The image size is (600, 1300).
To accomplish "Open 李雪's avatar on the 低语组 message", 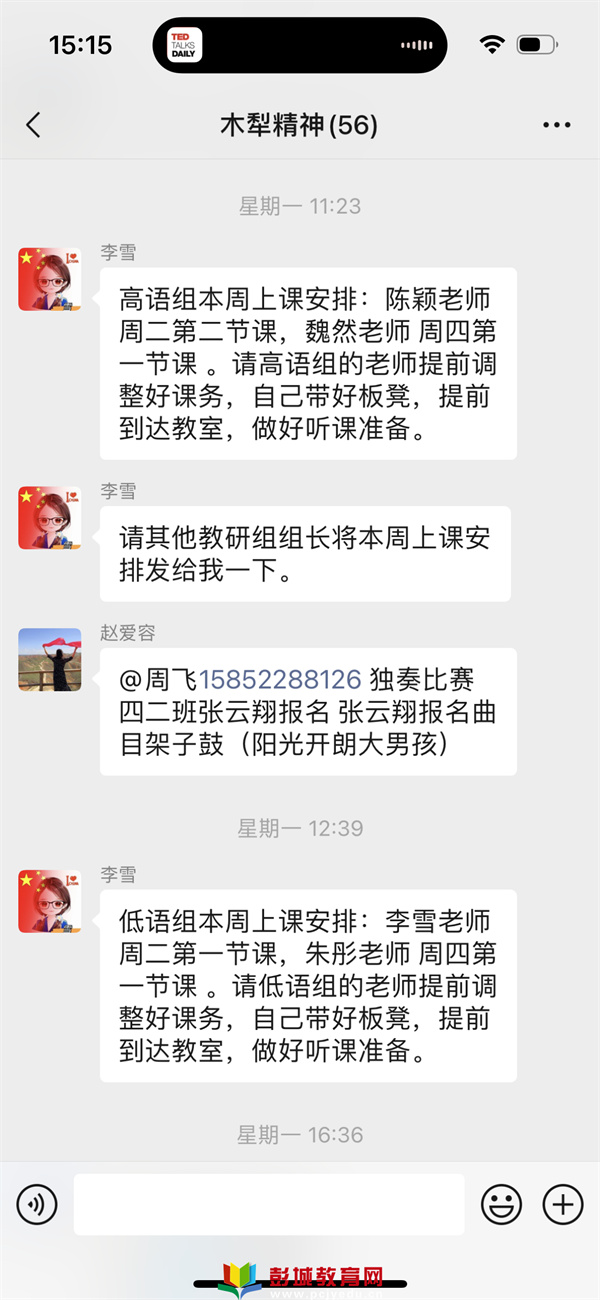I will pos(50,901).
